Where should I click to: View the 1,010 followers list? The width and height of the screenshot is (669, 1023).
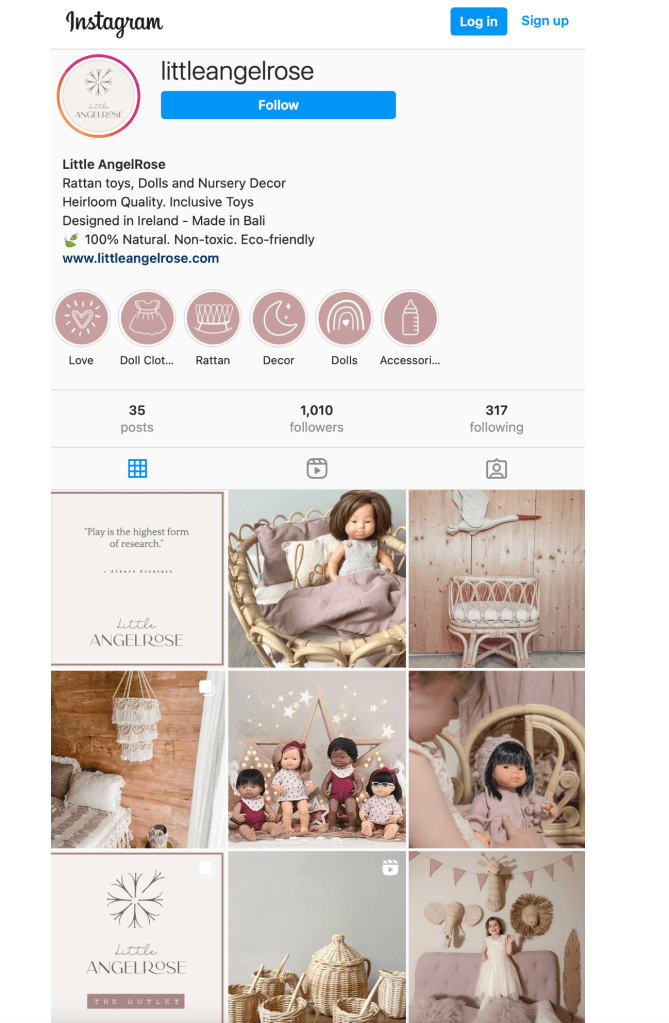[316, 418]
